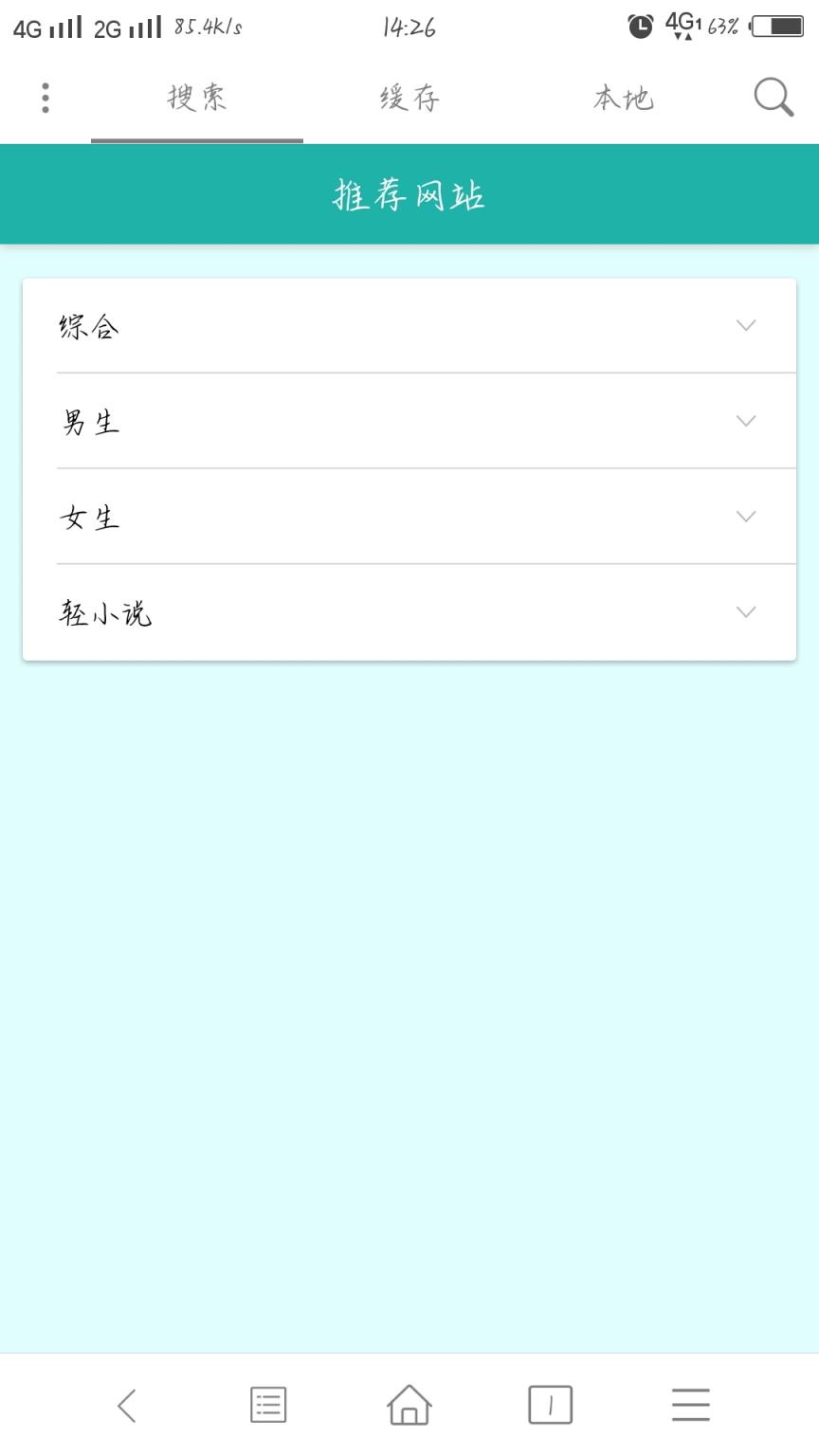Tap the 女生 row label

88,517
